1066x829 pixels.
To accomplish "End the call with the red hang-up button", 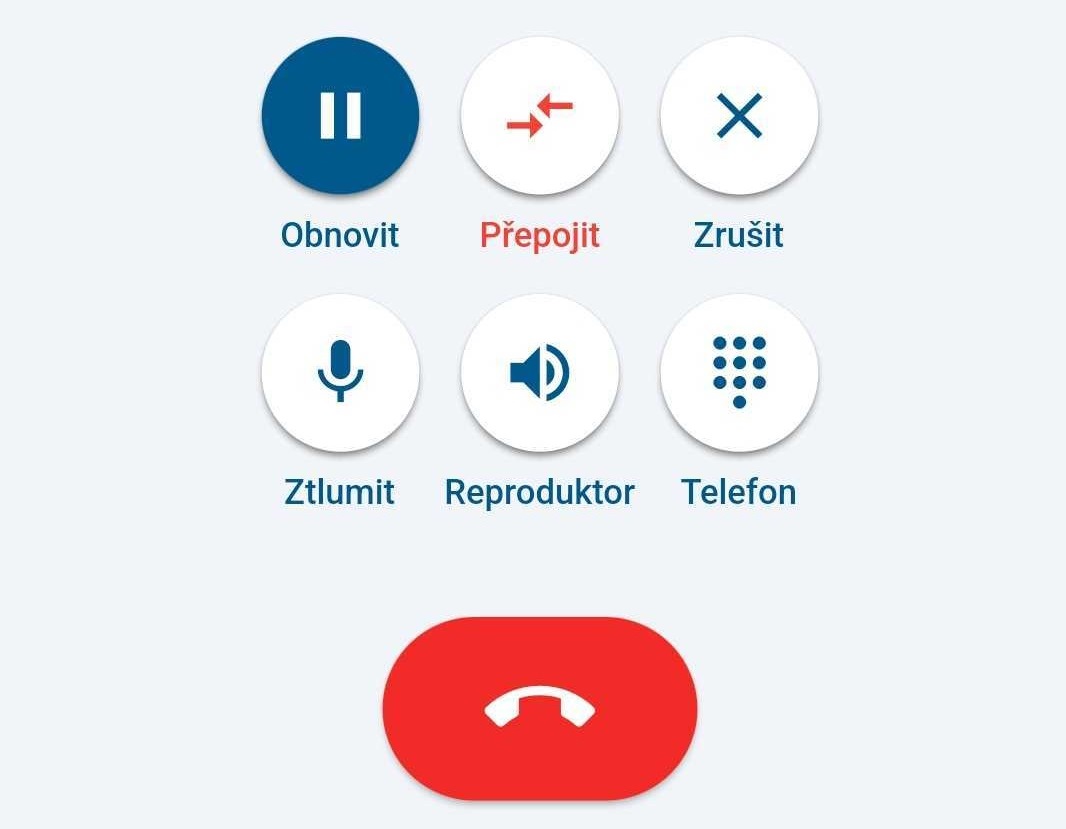I will 540,708.
